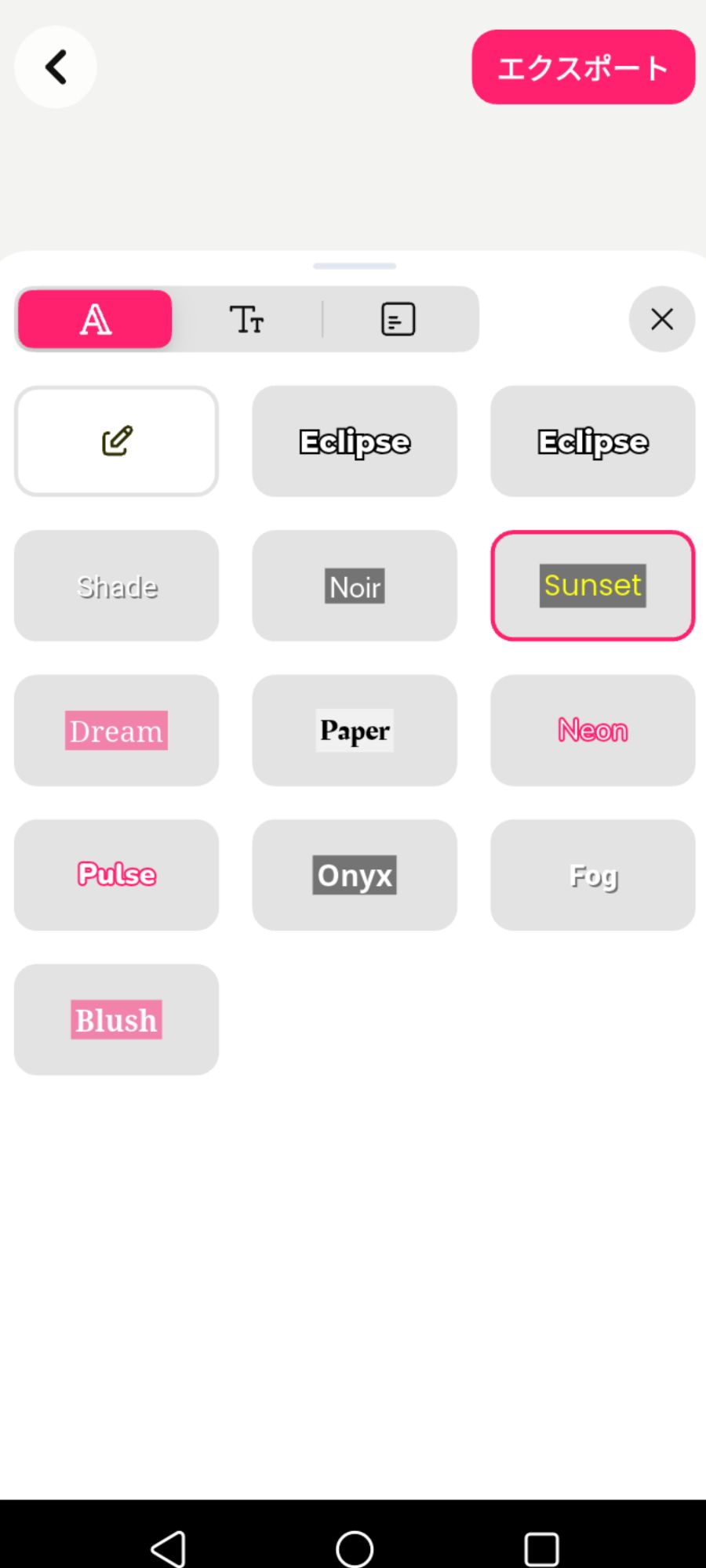
Task: Apply the Blush text style
Action: (x=116, y=1019)
